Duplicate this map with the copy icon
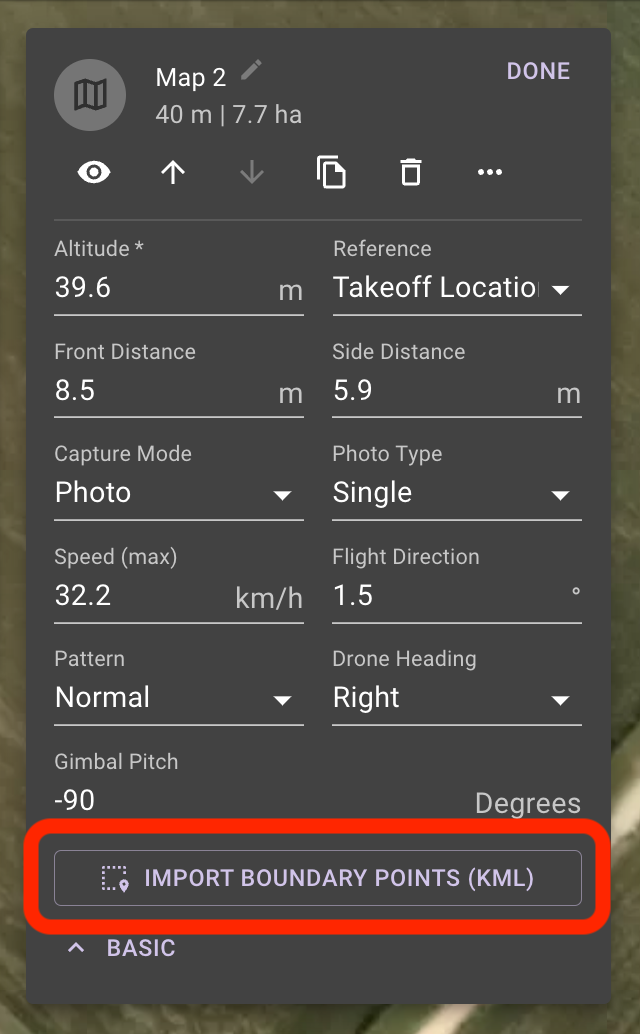The width and height of the screenshot is (640, 1034). 331,173
